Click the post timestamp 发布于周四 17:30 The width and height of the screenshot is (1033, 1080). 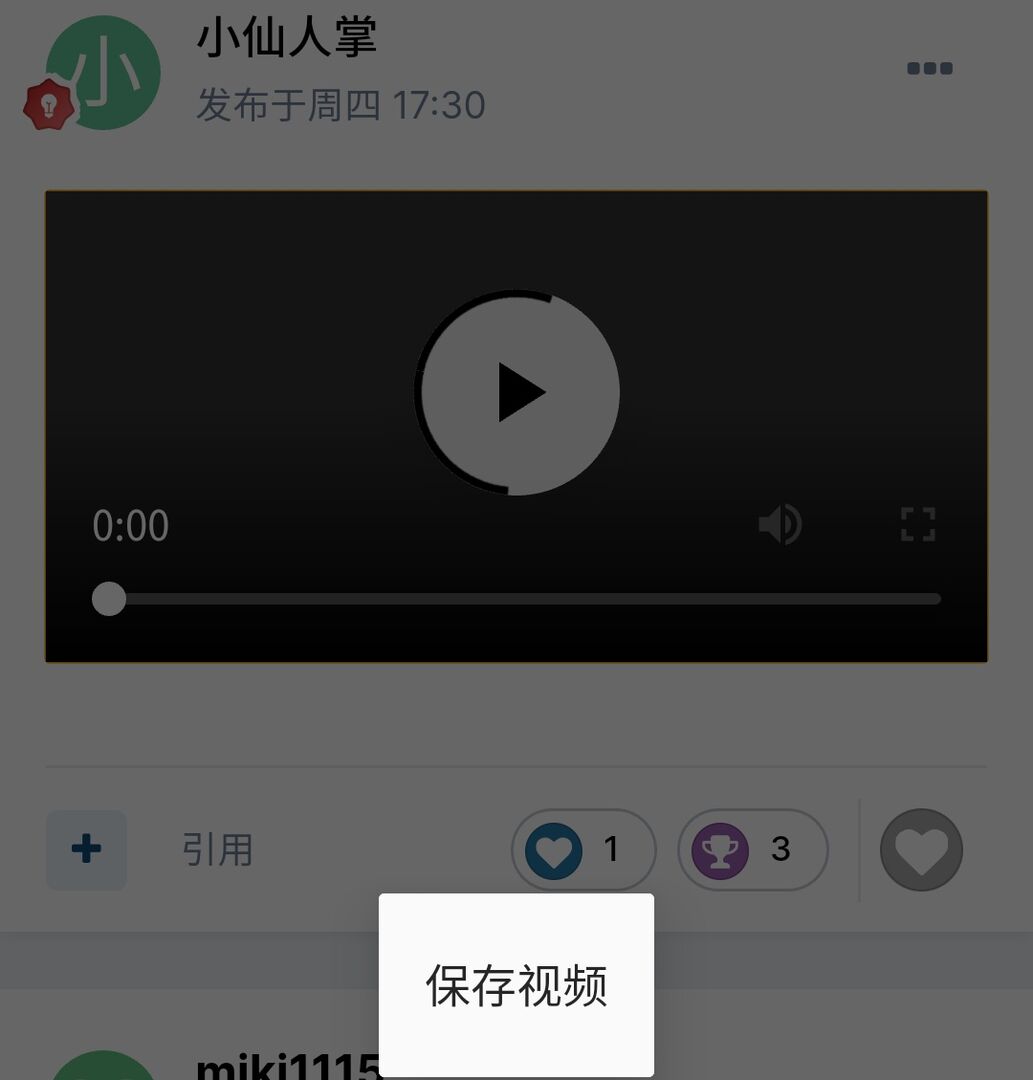tap(340, 105)
